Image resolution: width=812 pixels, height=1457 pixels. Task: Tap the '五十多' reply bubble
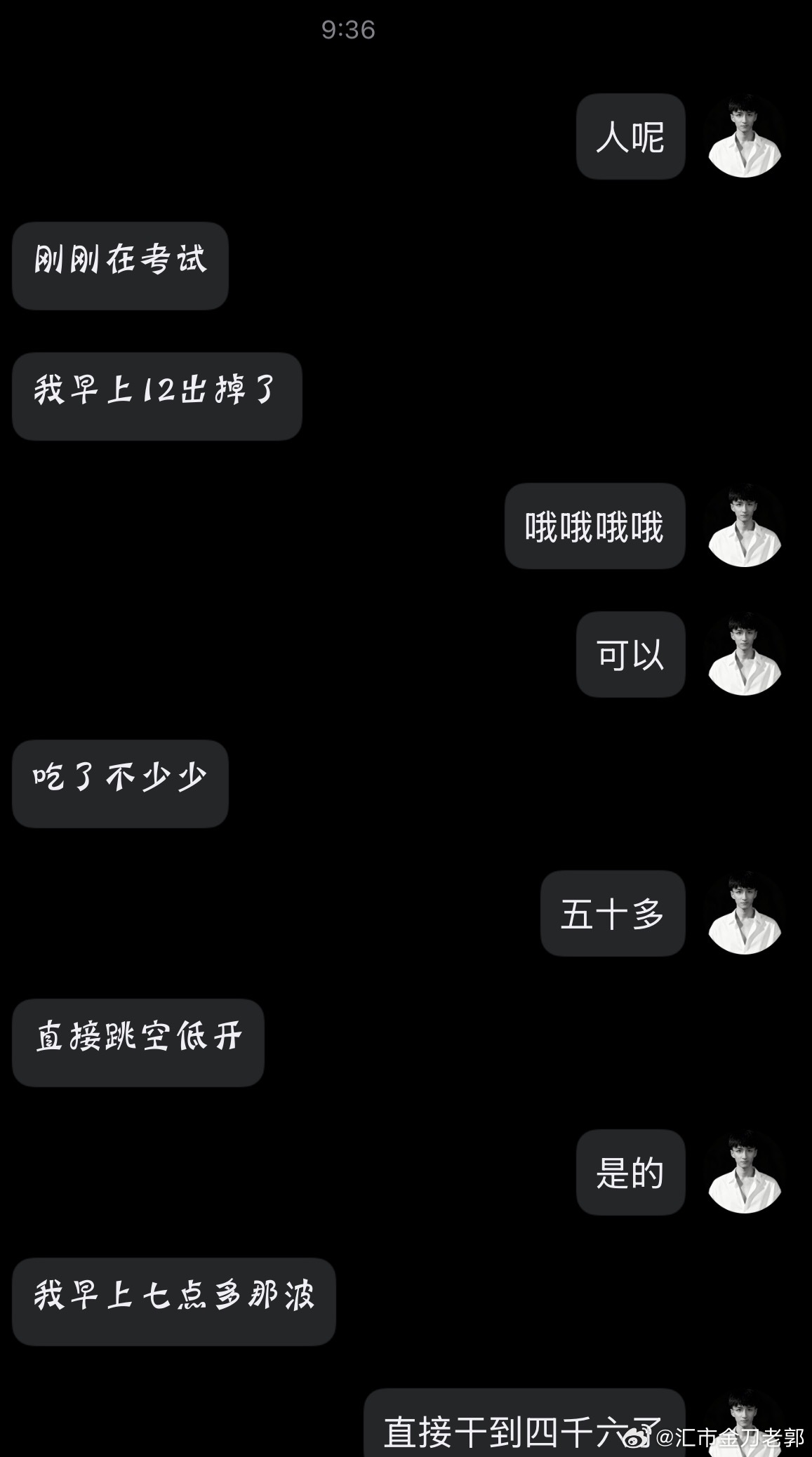[612, 914]
